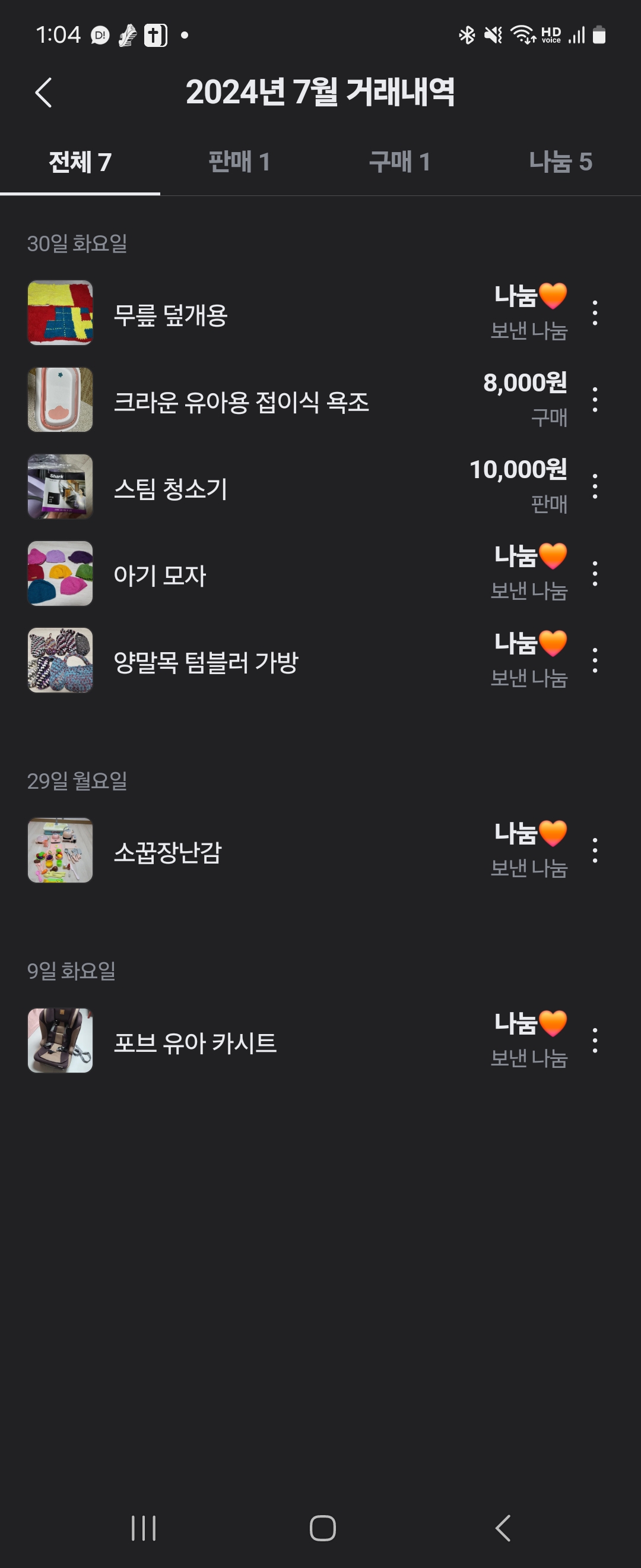Image resolution: width=641 pixels, height=1568 pixels.
Task: Tap the system home button
Action: pyautogui.click(x=322, y=1528)
